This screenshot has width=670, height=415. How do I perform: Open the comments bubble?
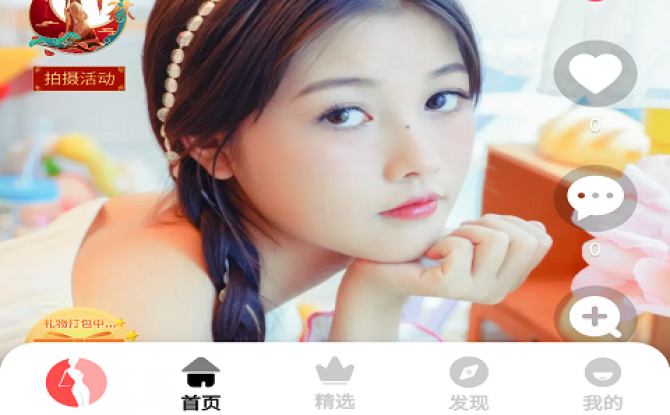click(x=595, y=199)
